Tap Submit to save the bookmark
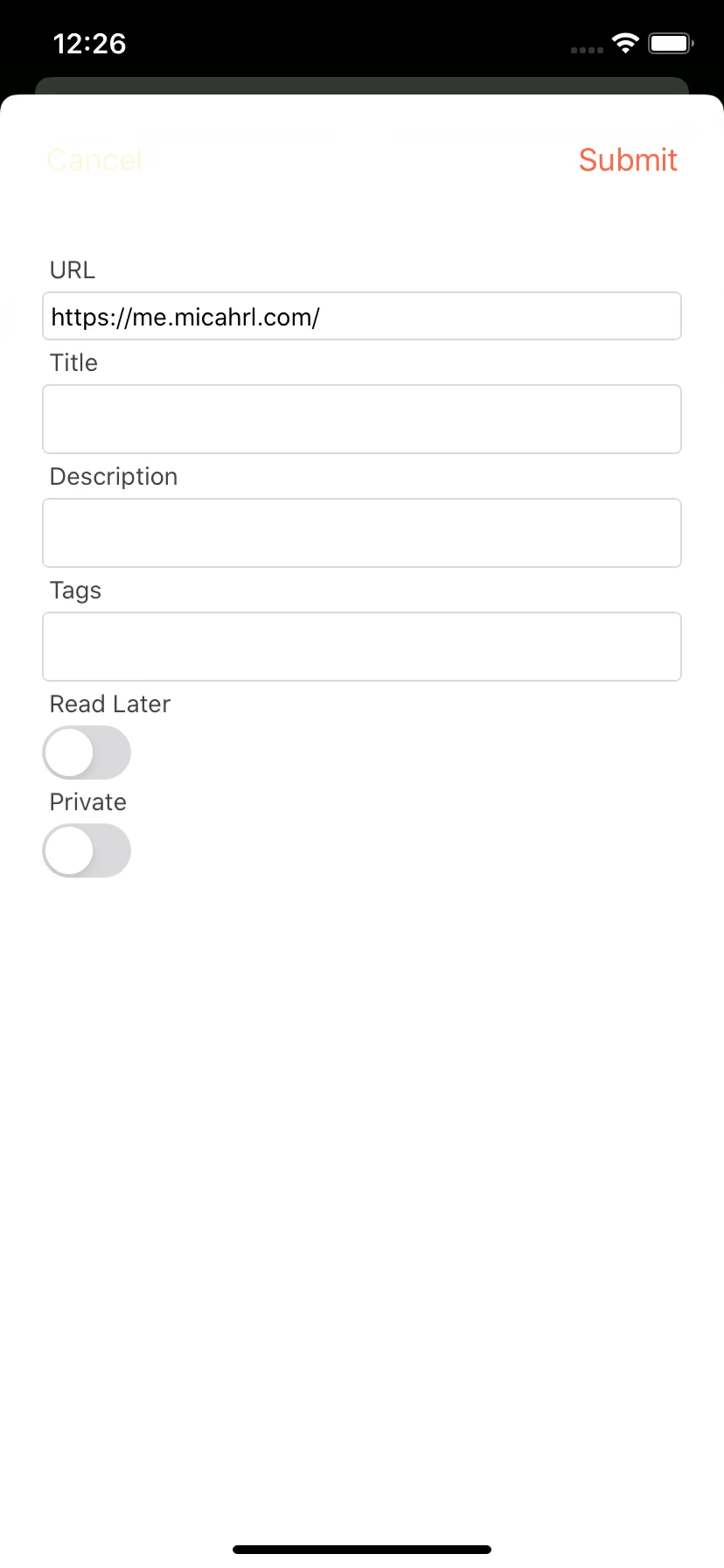The image size is (724, 1568). point(627,160)
